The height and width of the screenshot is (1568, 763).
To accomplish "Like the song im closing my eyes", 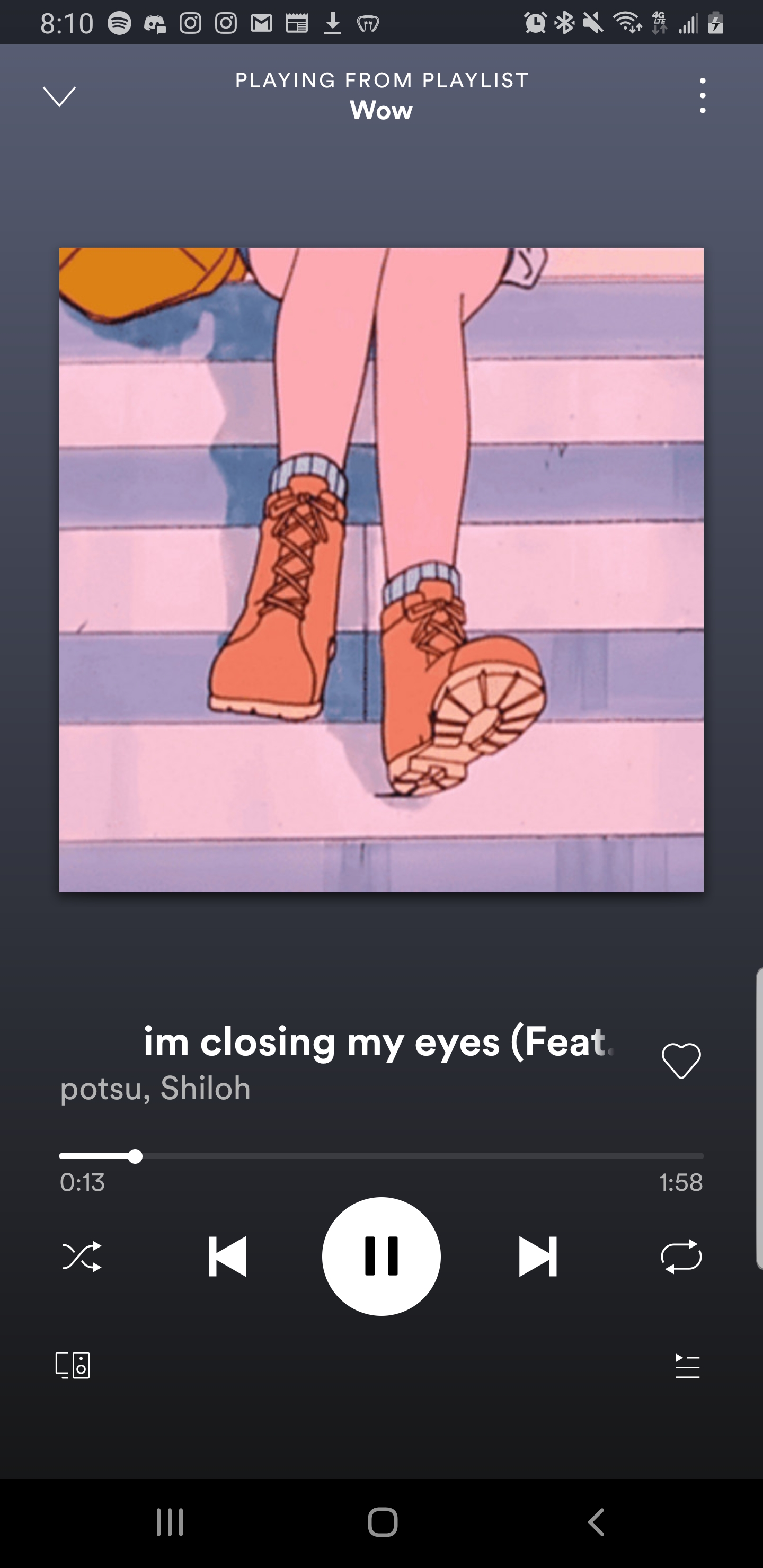I will point(681,1061).
